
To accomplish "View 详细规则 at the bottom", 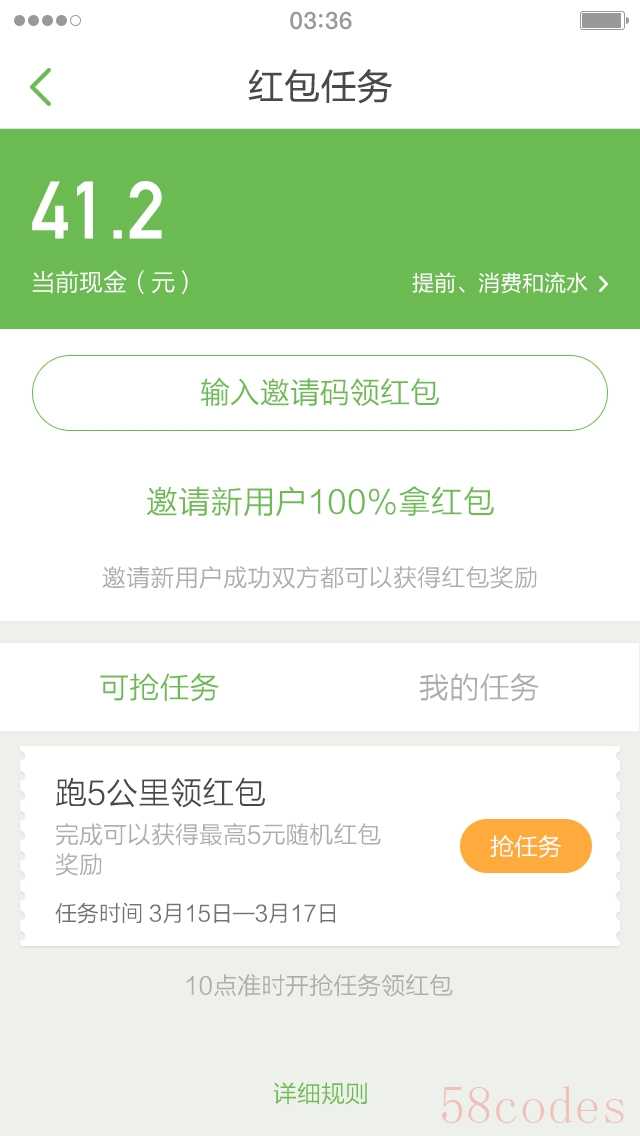I will pyautogui.click(x=320, y=1093).
